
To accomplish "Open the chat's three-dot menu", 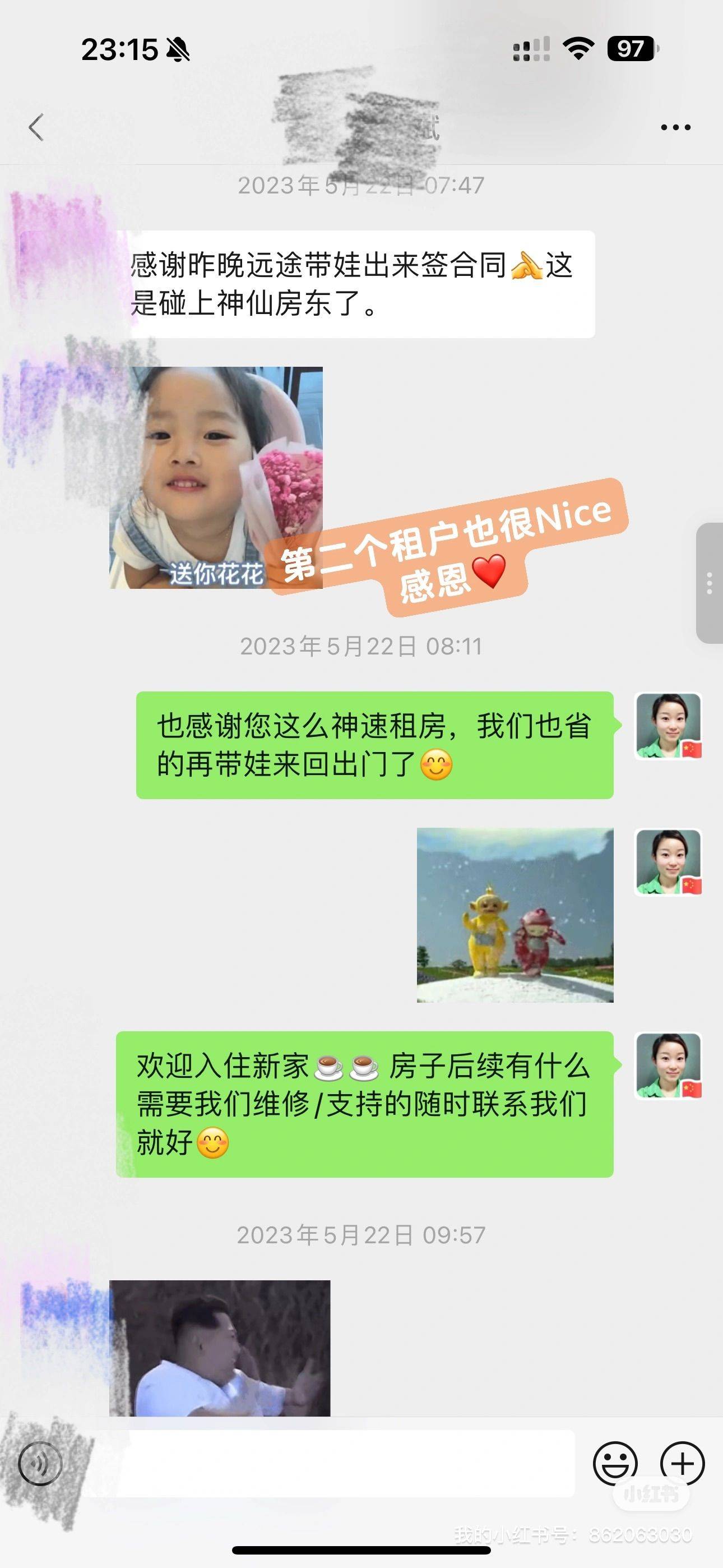I will 675,127.
